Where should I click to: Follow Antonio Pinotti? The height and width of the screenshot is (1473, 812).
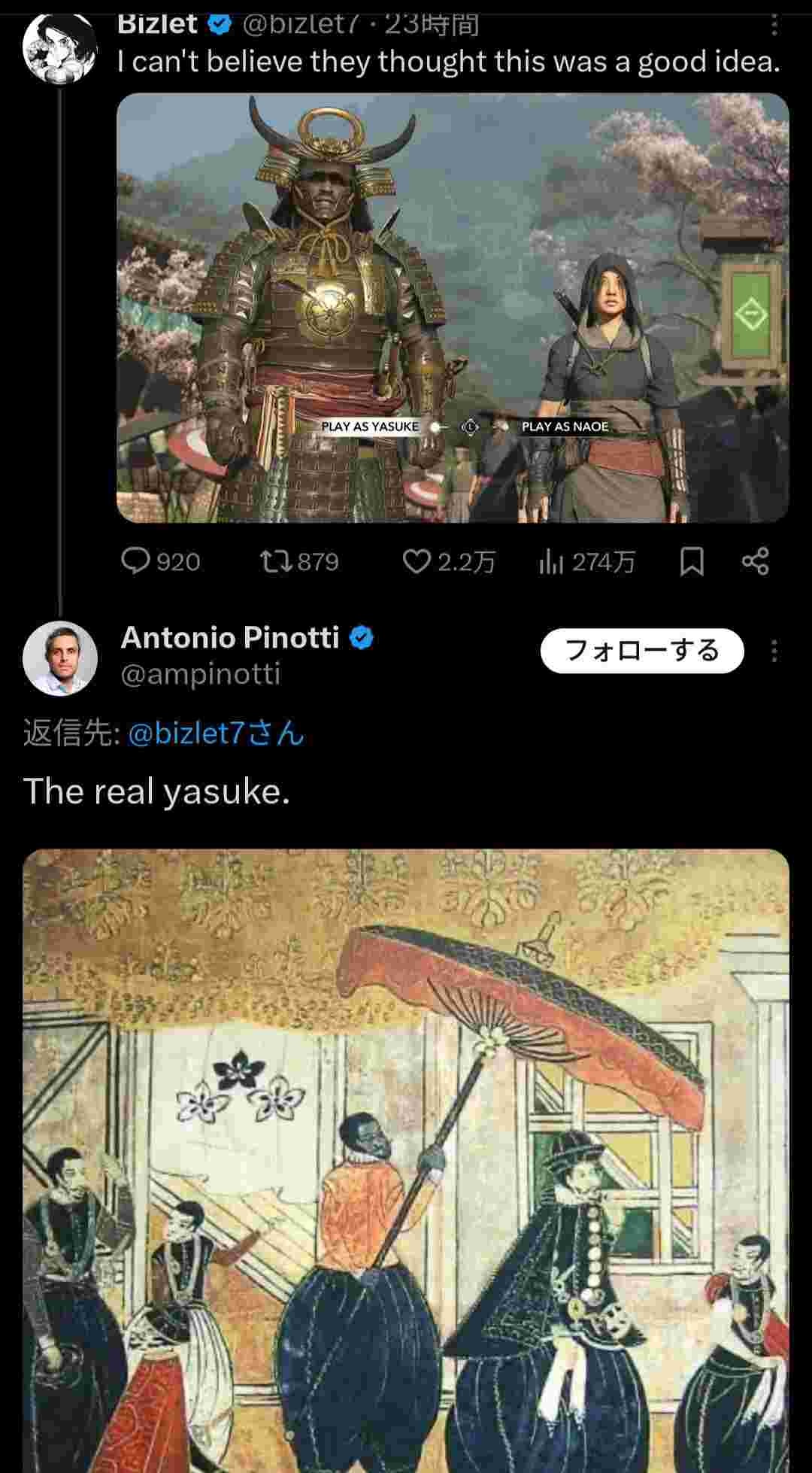641,650
